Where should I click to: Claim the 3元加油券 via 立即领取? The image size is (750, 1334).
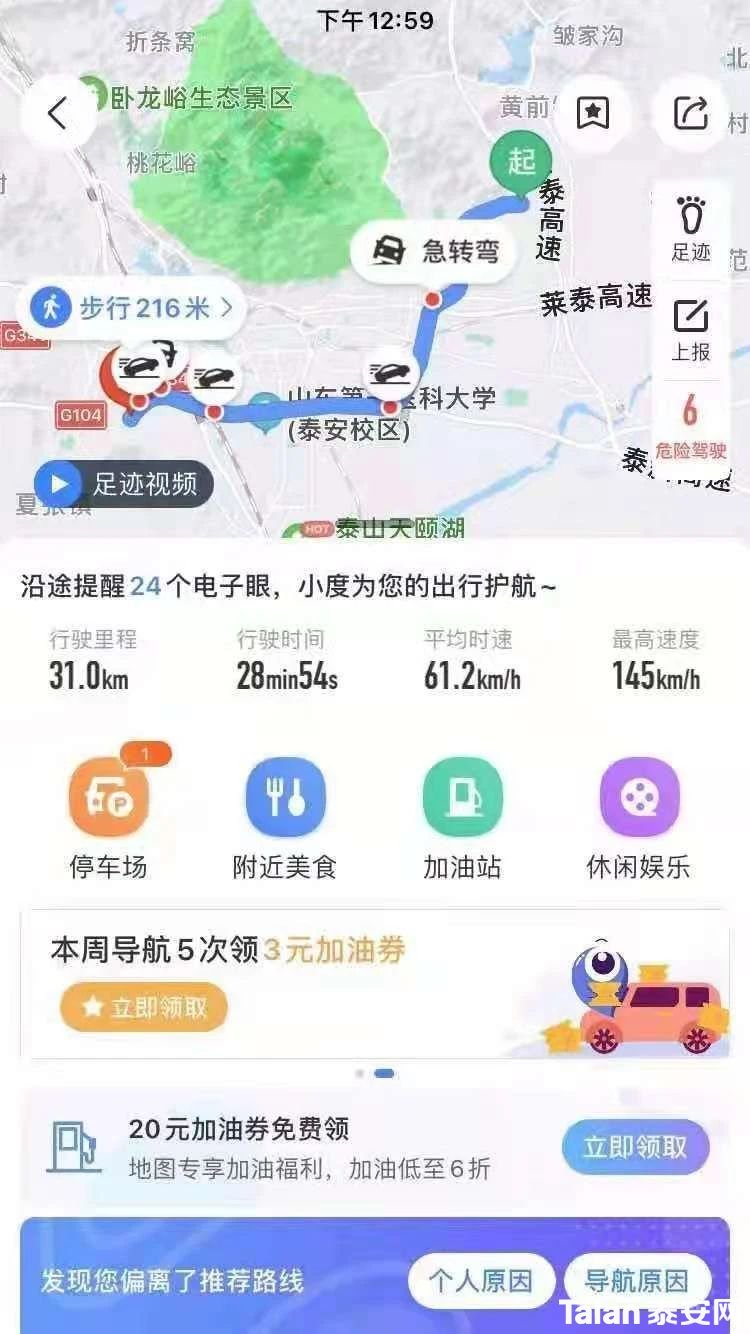[x=144, y=1007]
